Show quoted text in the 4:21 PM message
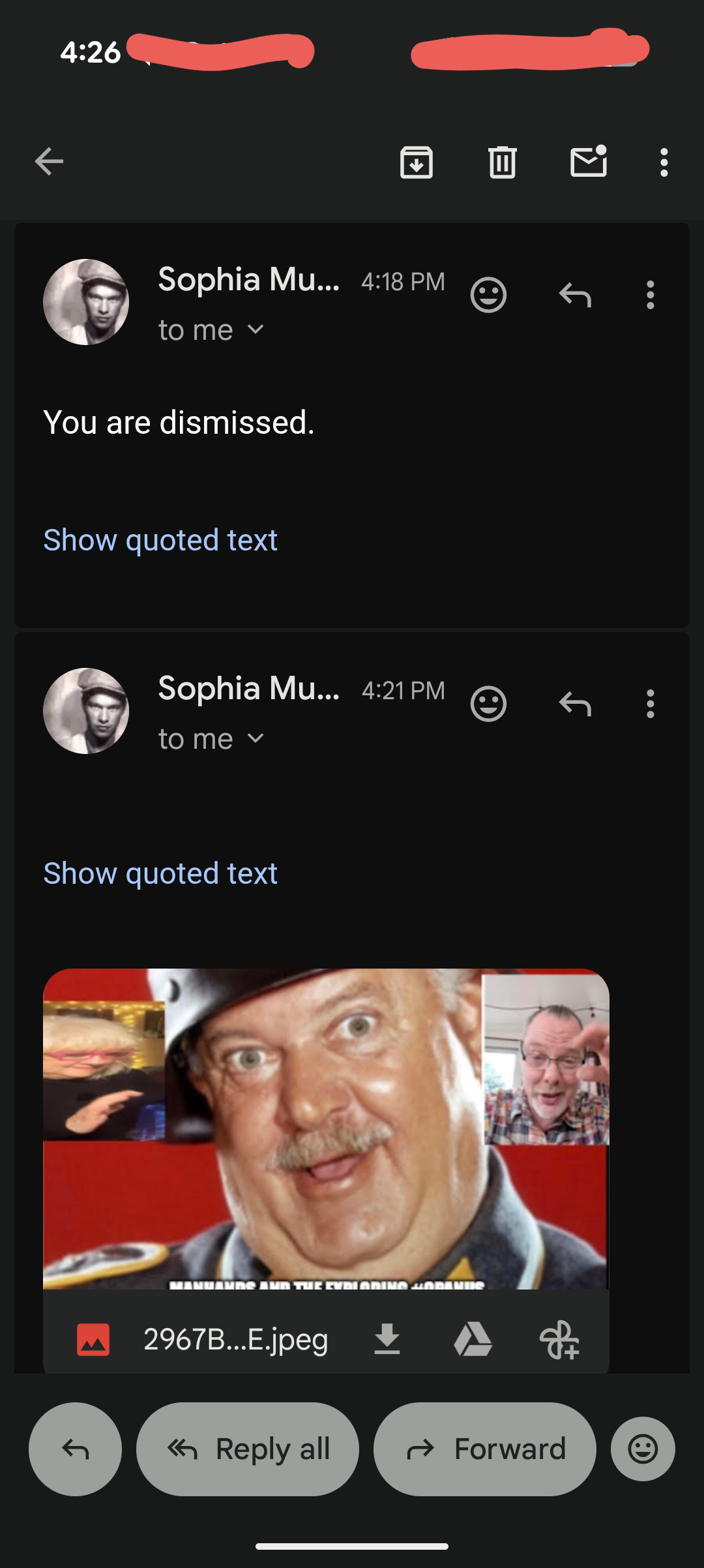This screenshot has width=704, height=1568. (160, 873)
